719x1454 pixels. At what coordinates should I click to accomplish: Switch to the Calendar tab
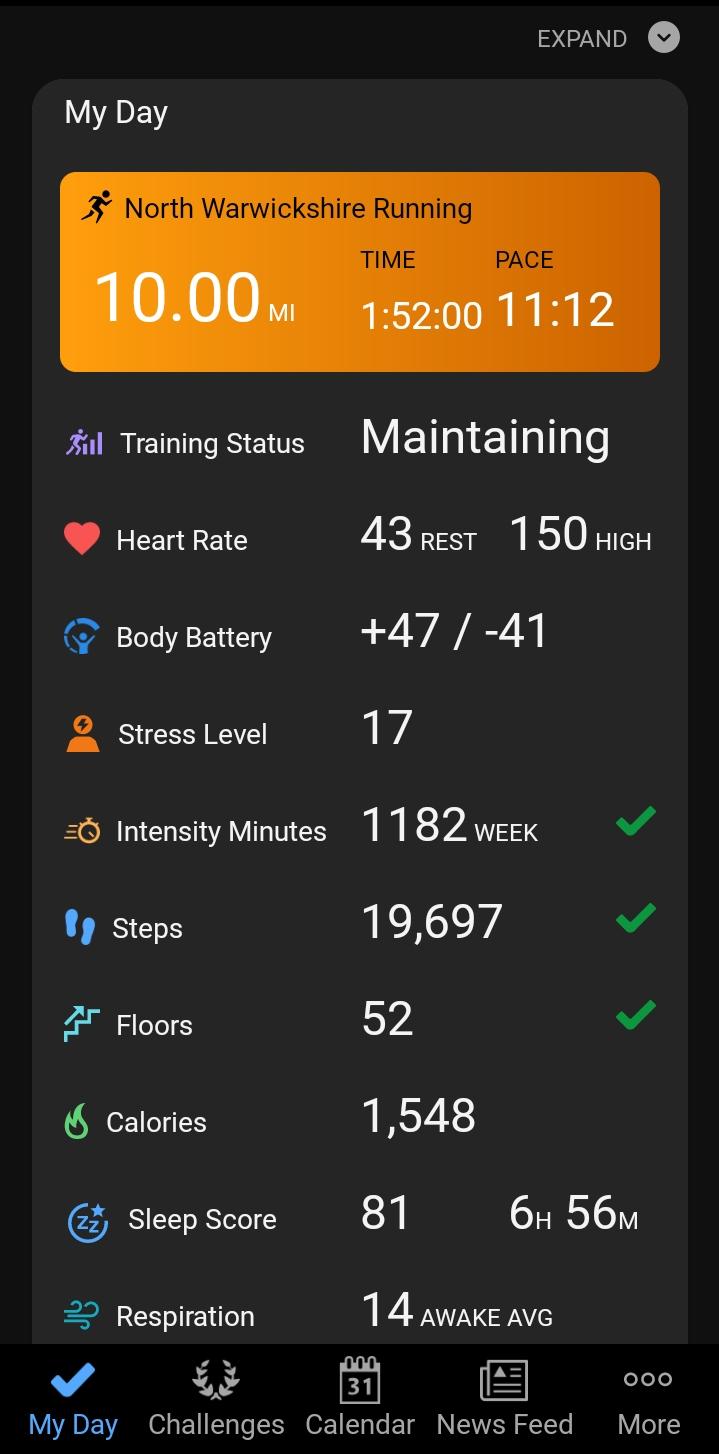coord(360,1398)
